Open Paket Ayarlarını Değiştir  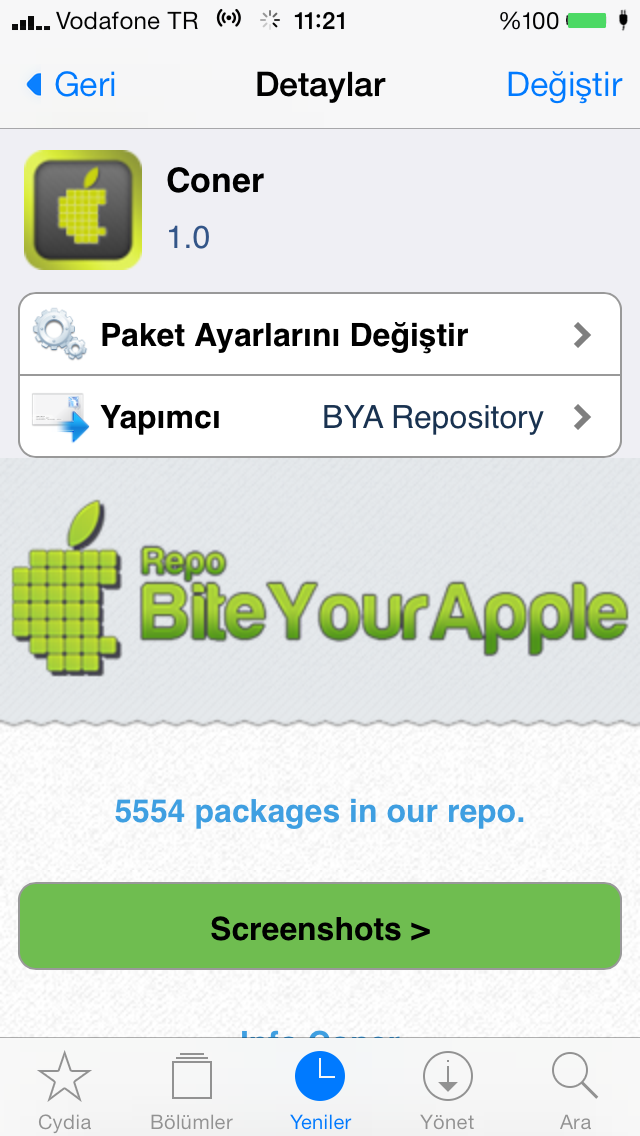click(x=320, y=335)
